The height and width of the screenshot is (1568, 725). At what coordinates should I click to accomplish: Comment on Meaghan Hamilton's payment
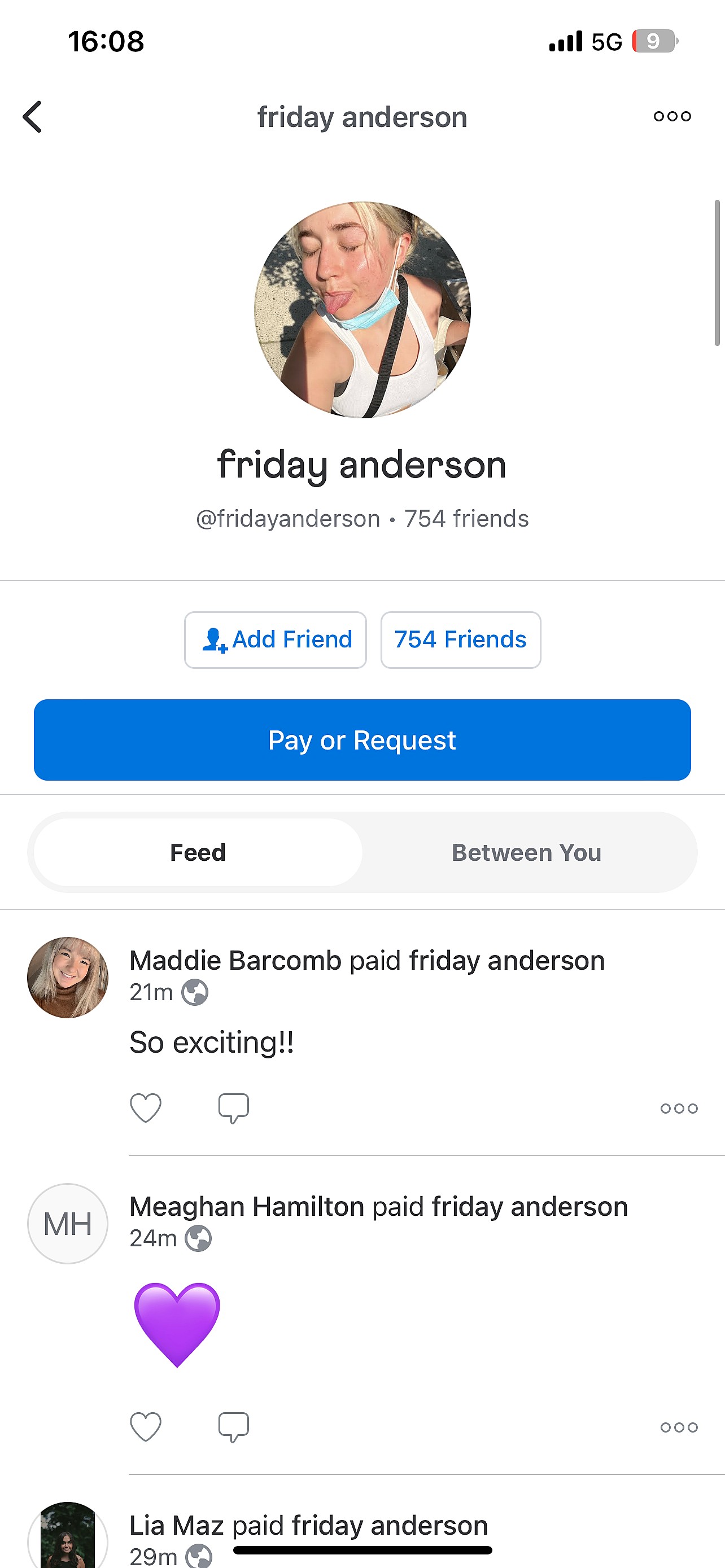234,1427
